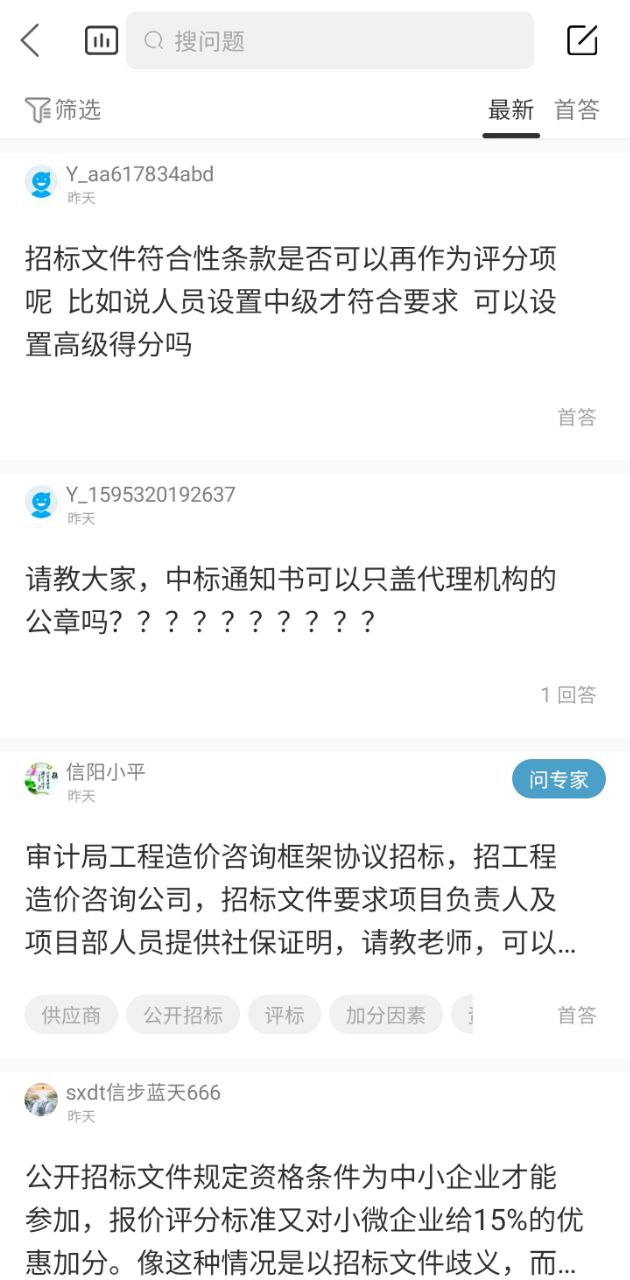Tap the 问专家 button
630x1280 pixels.
[x=559, y=780]
